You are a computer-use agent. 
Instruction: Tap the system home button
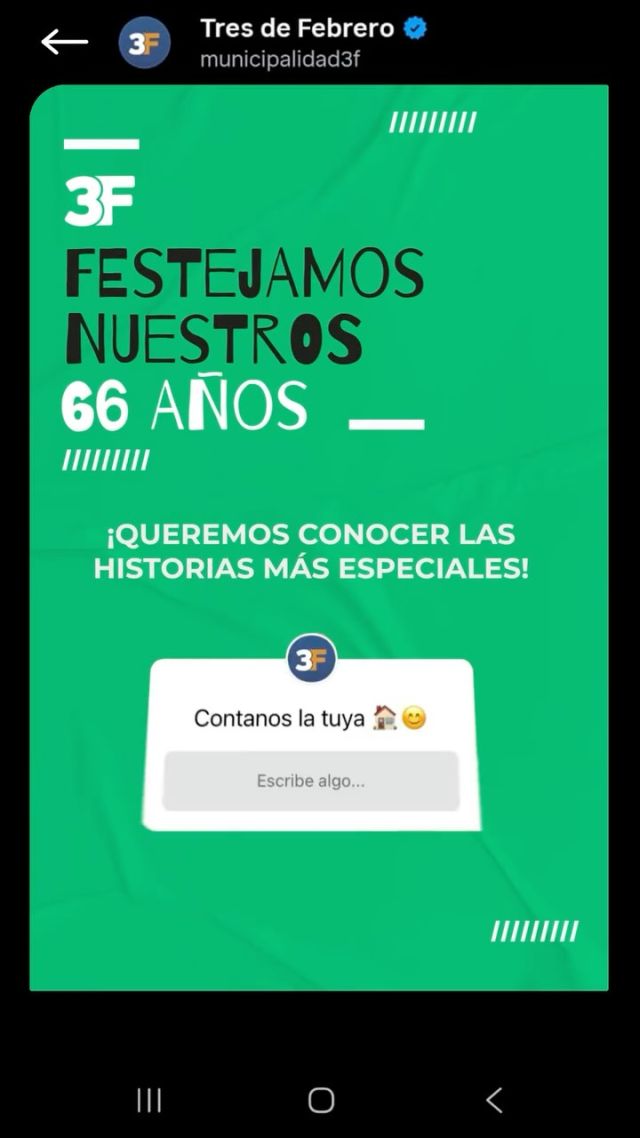click(320, 1100)
